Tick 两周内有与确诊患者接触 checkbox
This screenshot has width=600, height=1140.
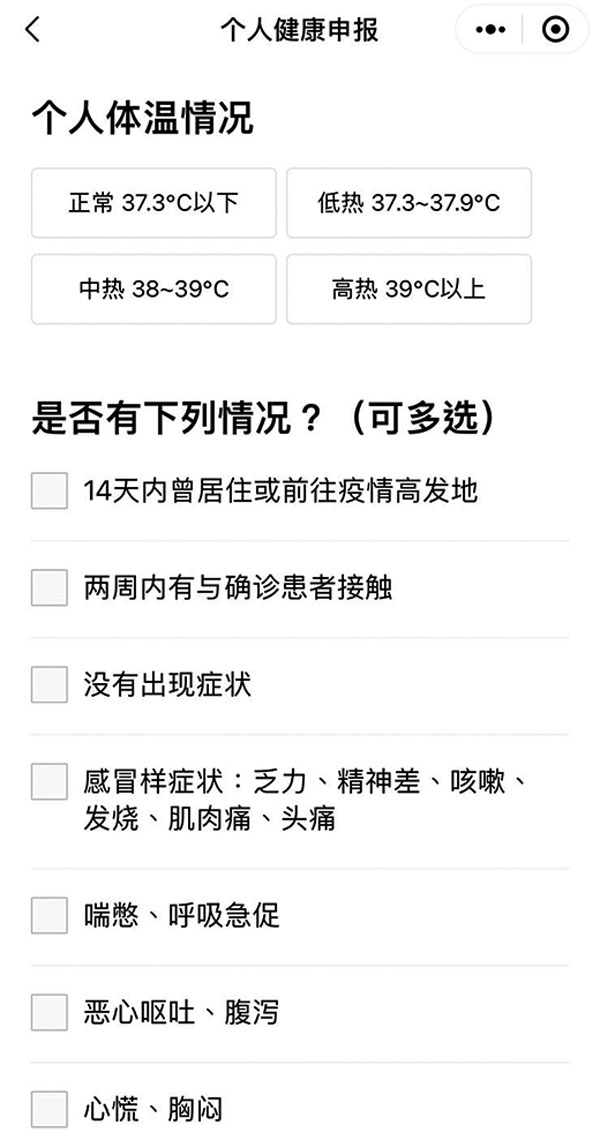point(49,587)
